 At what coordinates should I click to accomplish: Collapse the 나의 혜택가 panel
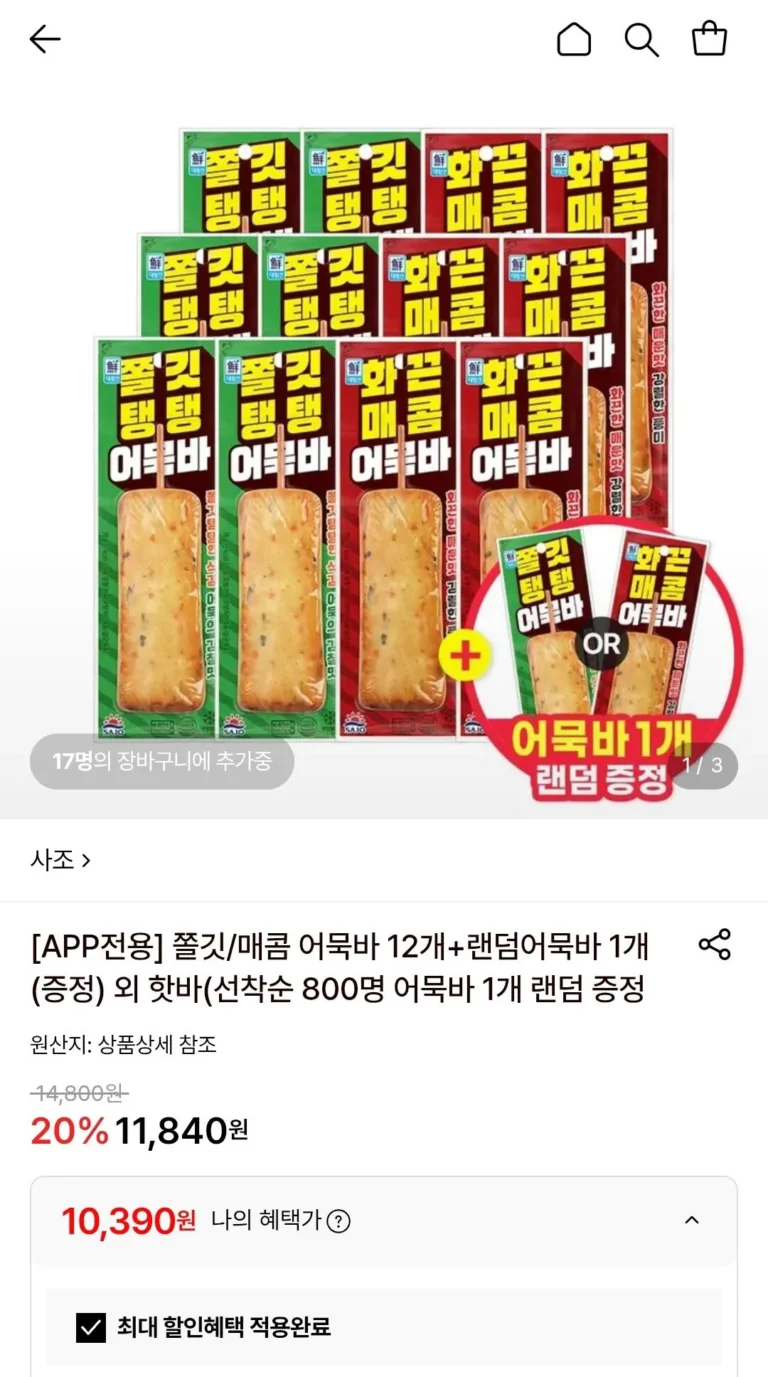pyautogui.click(x=692, y=1220)
